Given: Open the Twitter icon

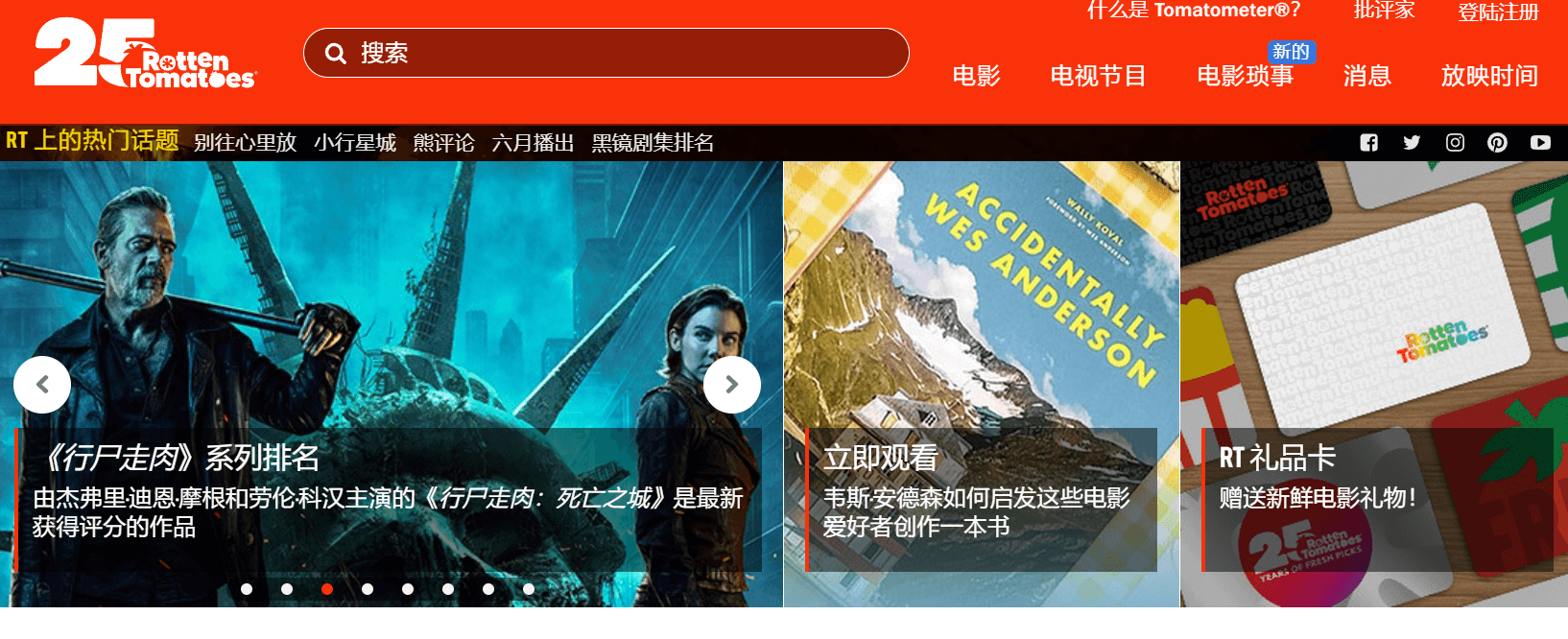Looking at the screenshot, I should (1412, 143).
